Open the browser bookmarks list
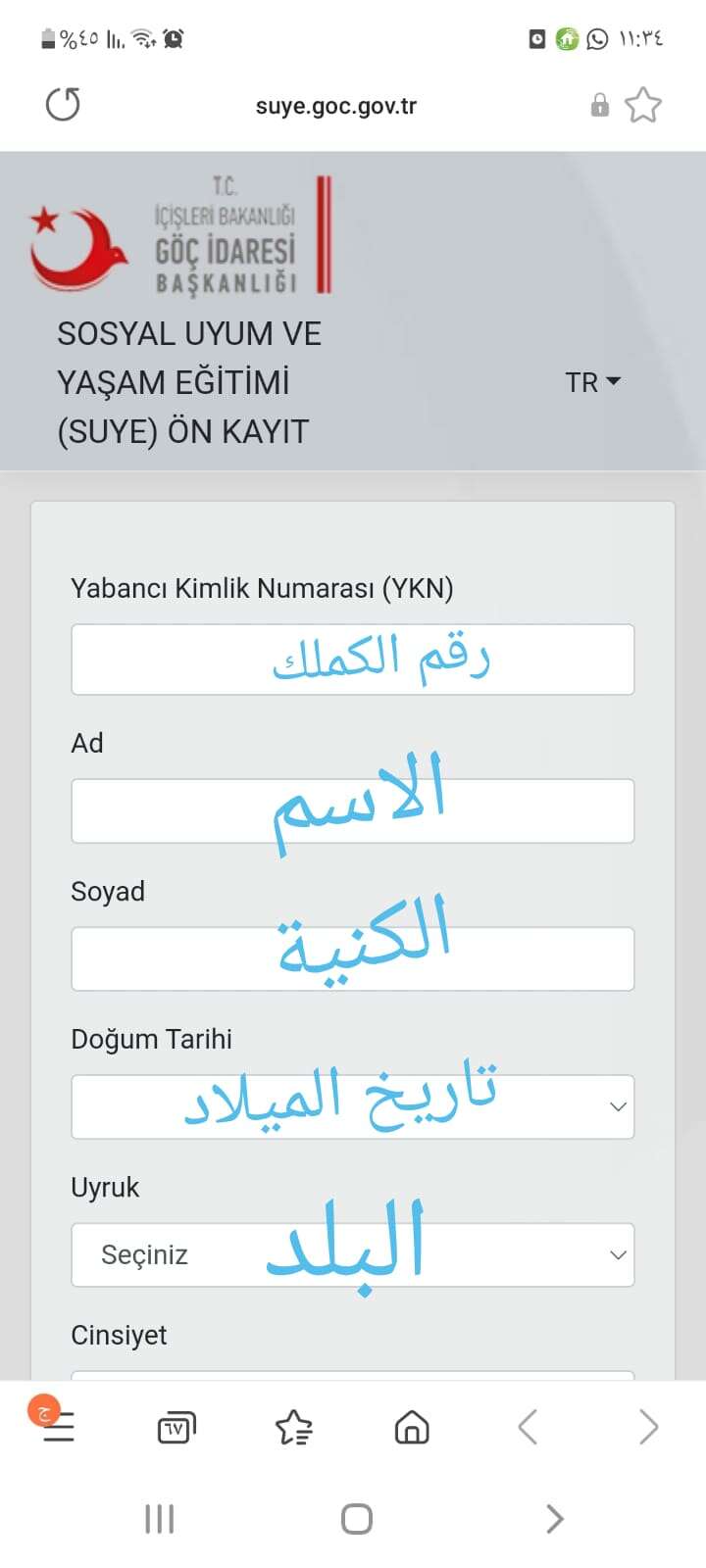 pyautogui.click(x=294, y=1428)
